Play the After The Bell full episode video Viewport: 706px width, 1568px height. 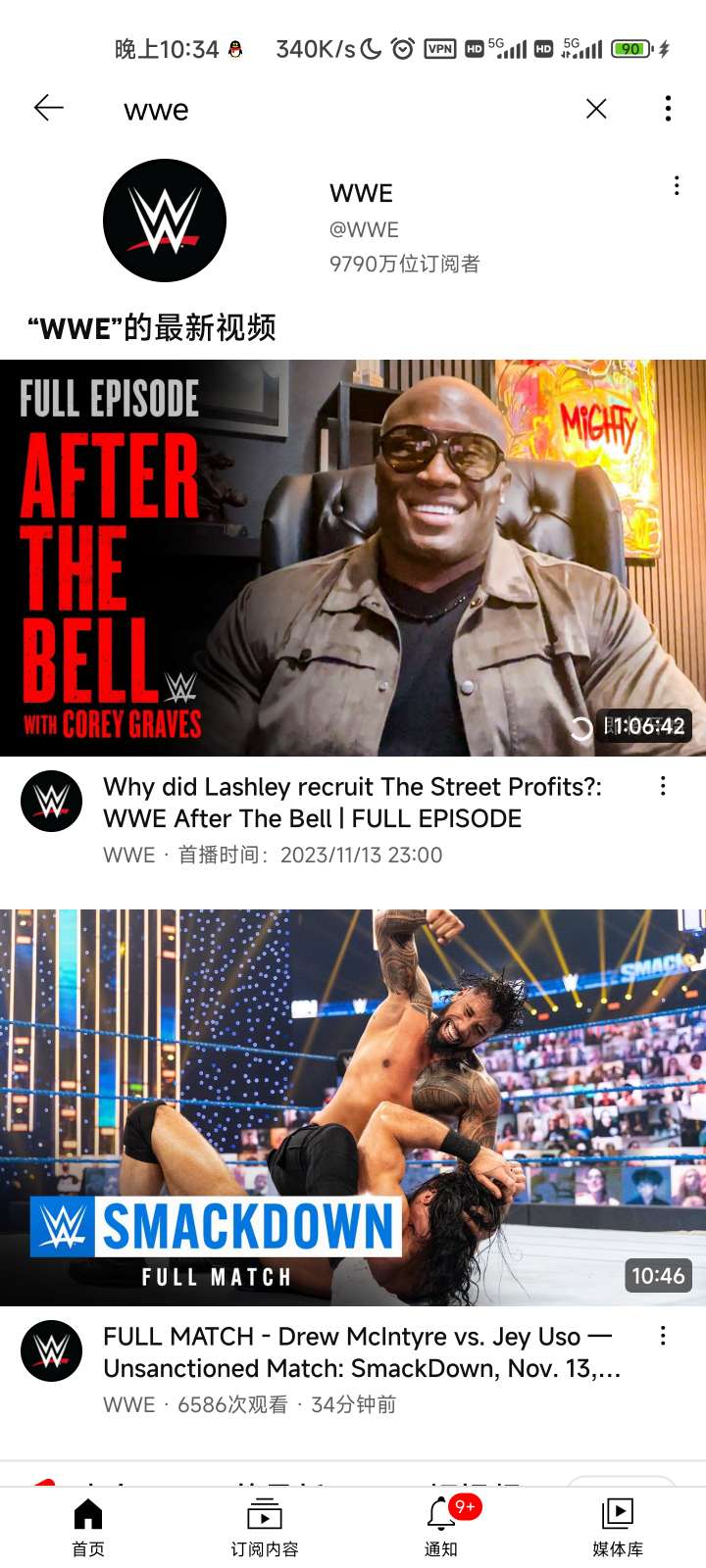353,558
